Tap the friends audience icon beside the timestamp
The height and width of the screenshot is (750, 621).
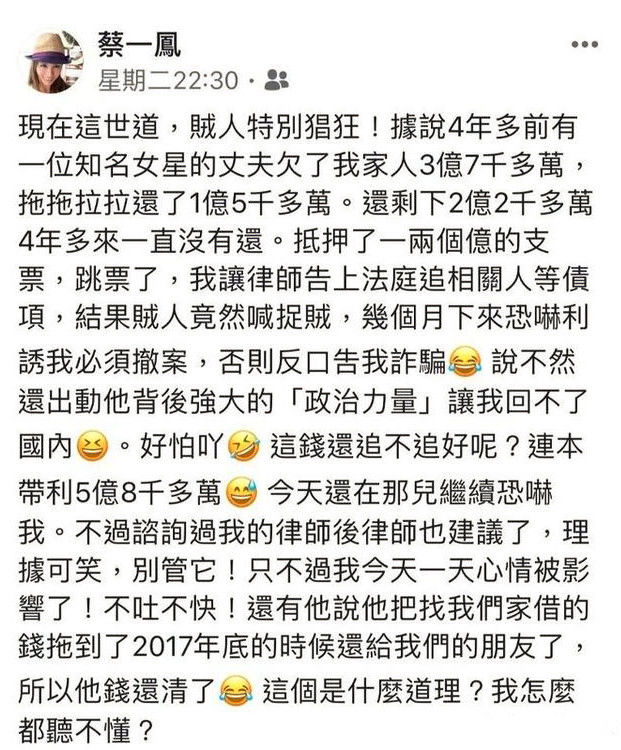(278, 80)
